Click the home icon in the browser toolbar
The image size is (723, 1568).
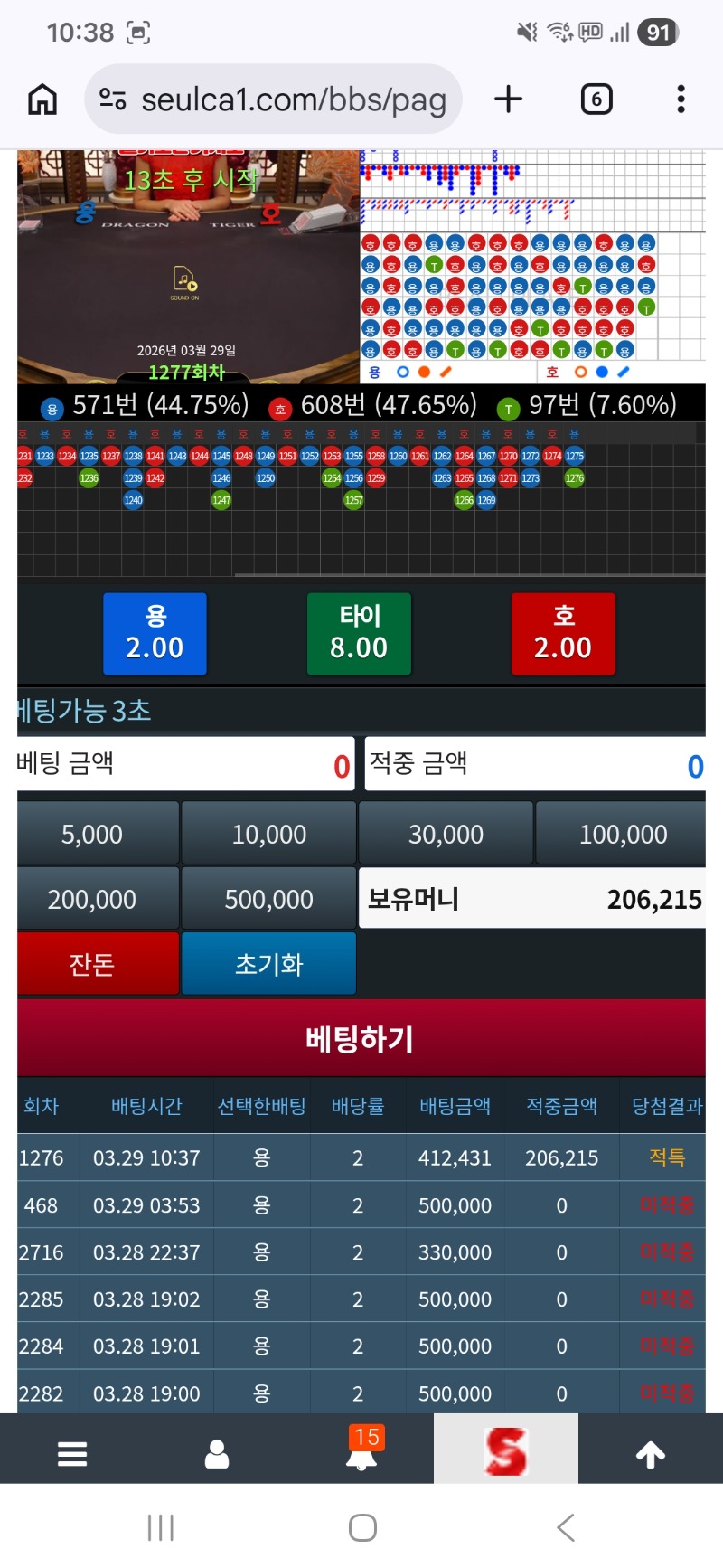(x=42, y=99)
